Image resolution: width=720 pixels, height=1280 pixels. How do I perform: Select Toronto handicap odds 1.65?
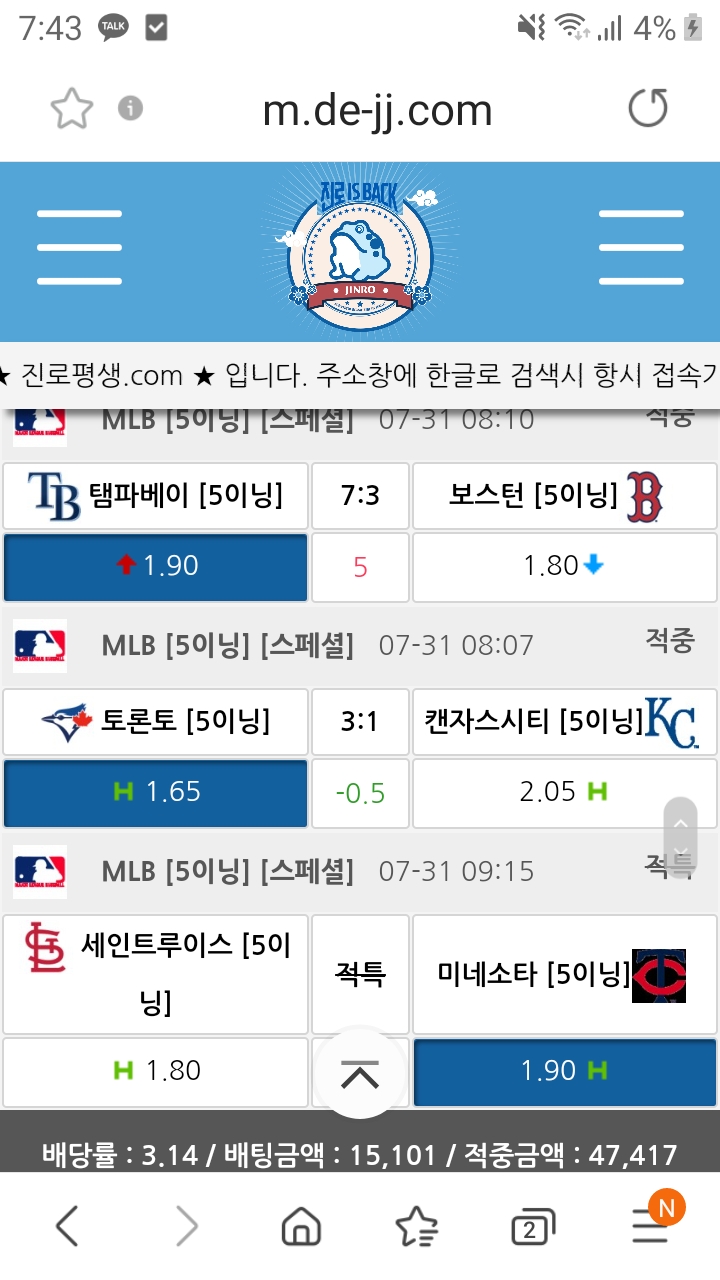click(x=156, y=792)
